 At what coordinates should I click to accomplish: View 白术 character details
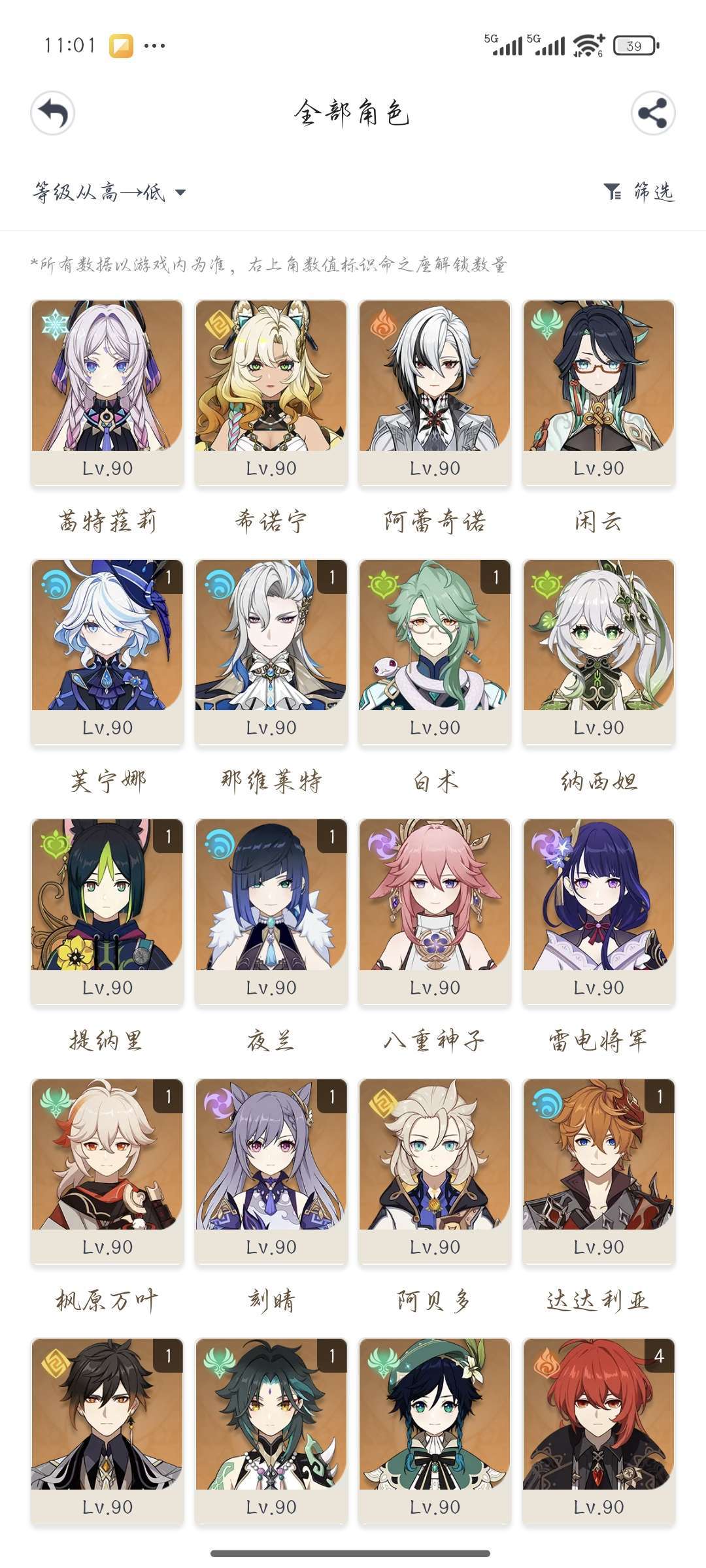click(435, 652)
